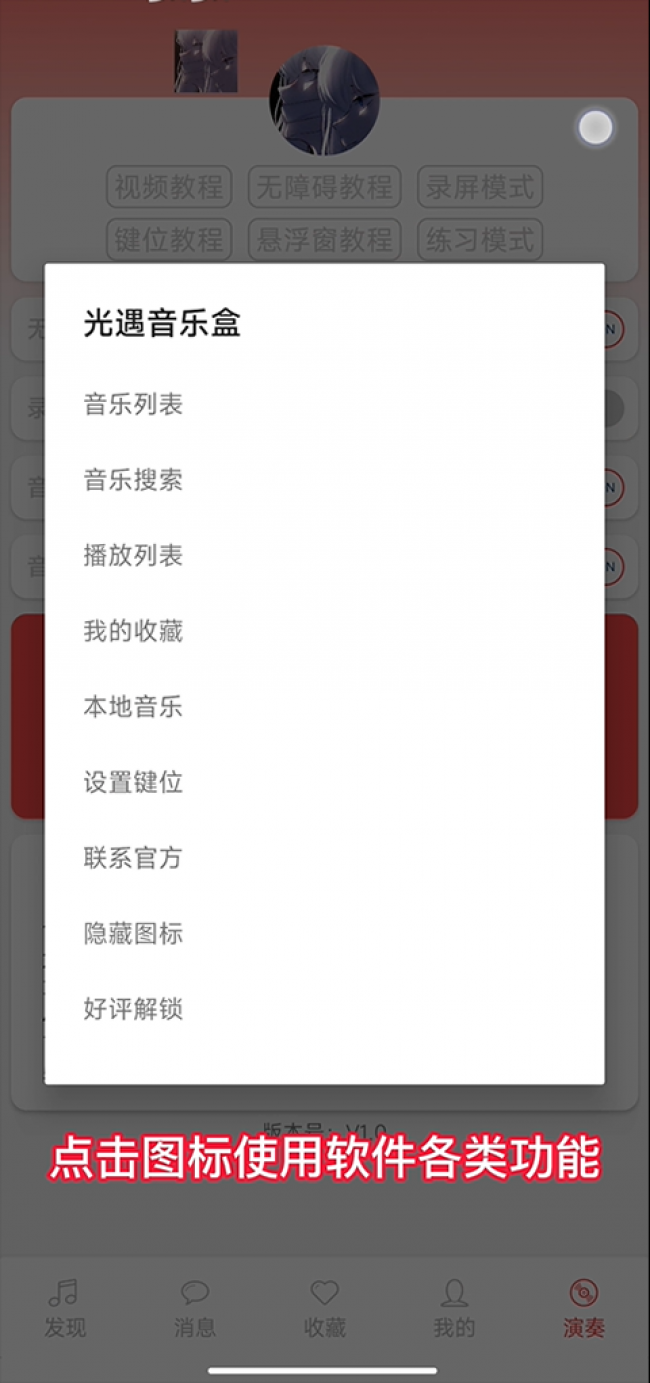This screenshot has height=1383, width=650.
Task: Tap 联系官方 to contact support
Action: point(133,858)
